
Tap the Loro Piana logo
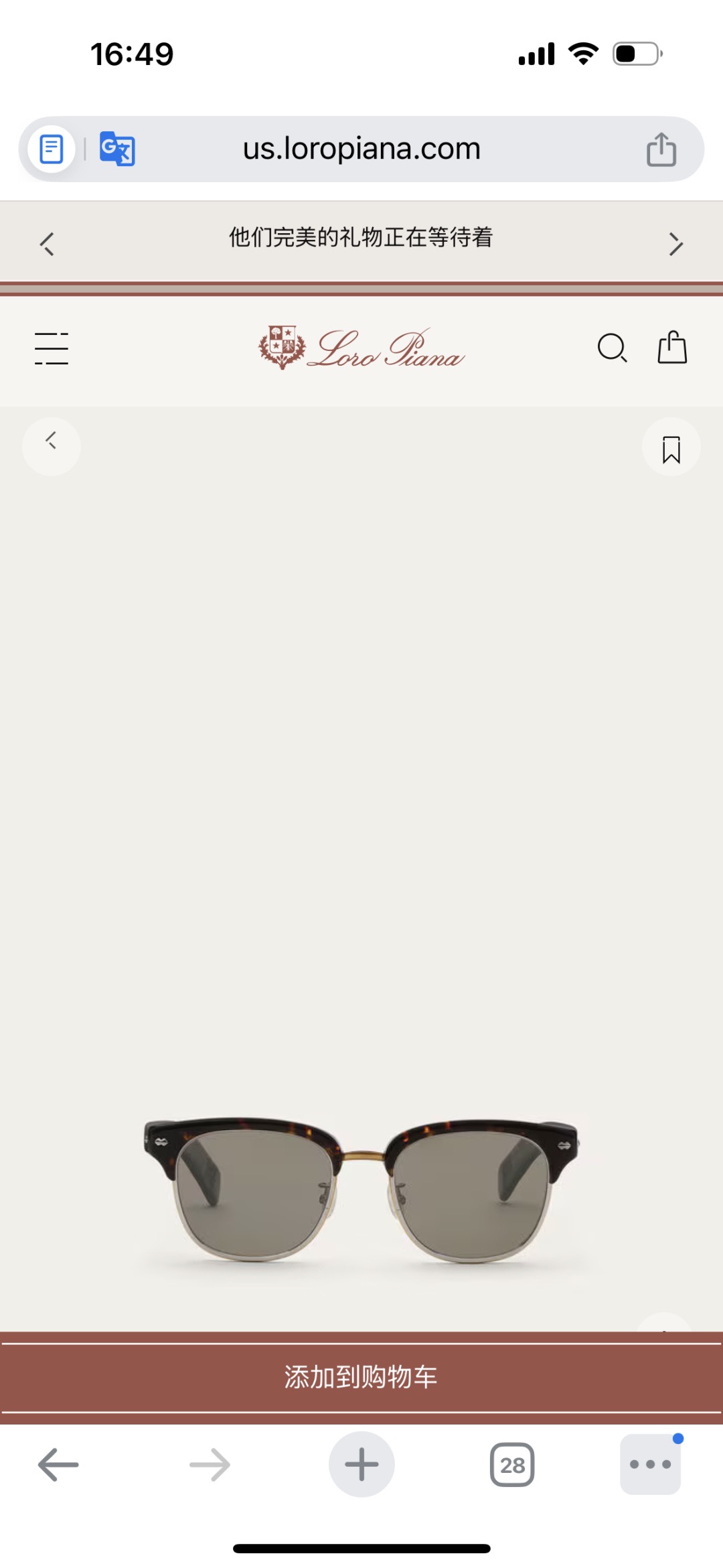(361, 349)
